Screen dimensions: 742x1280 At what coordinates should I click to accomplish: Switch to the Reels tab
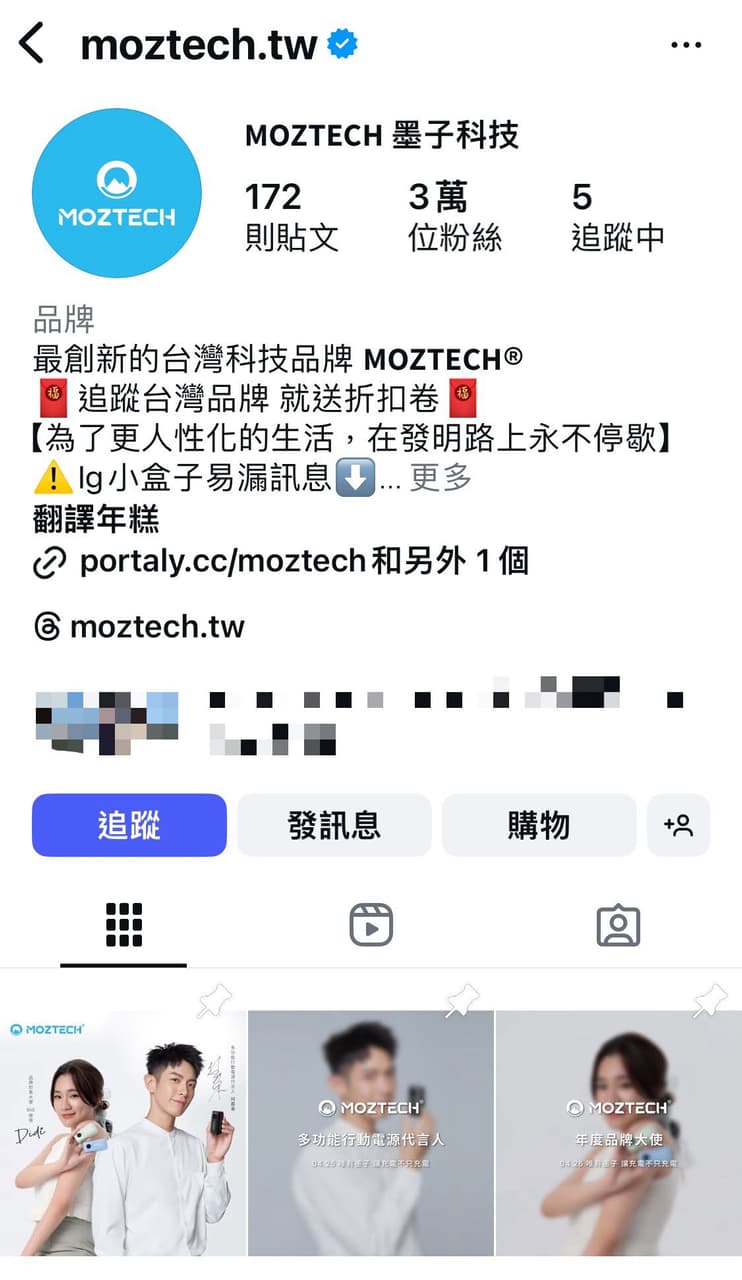pos(371,925)
